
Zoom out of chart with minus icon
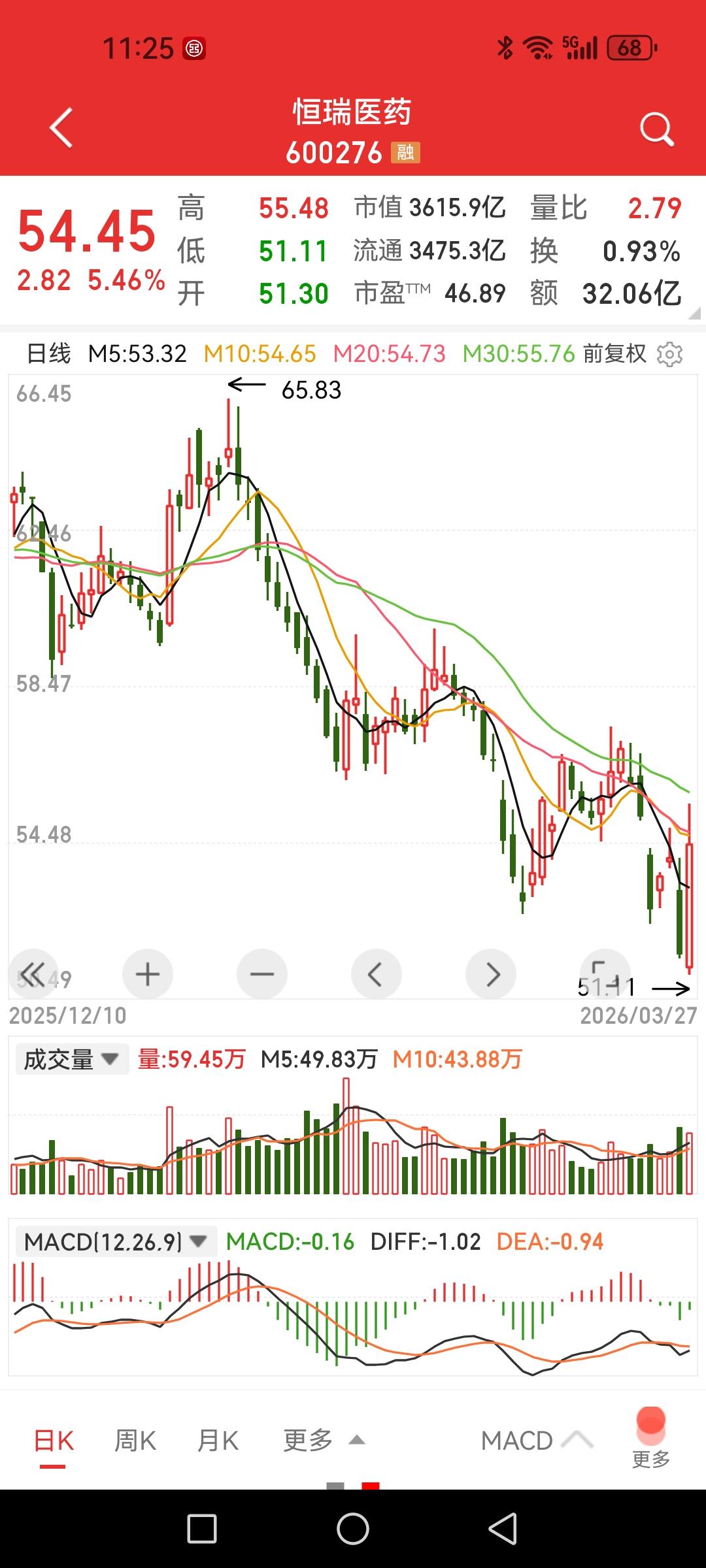[261, 973]
